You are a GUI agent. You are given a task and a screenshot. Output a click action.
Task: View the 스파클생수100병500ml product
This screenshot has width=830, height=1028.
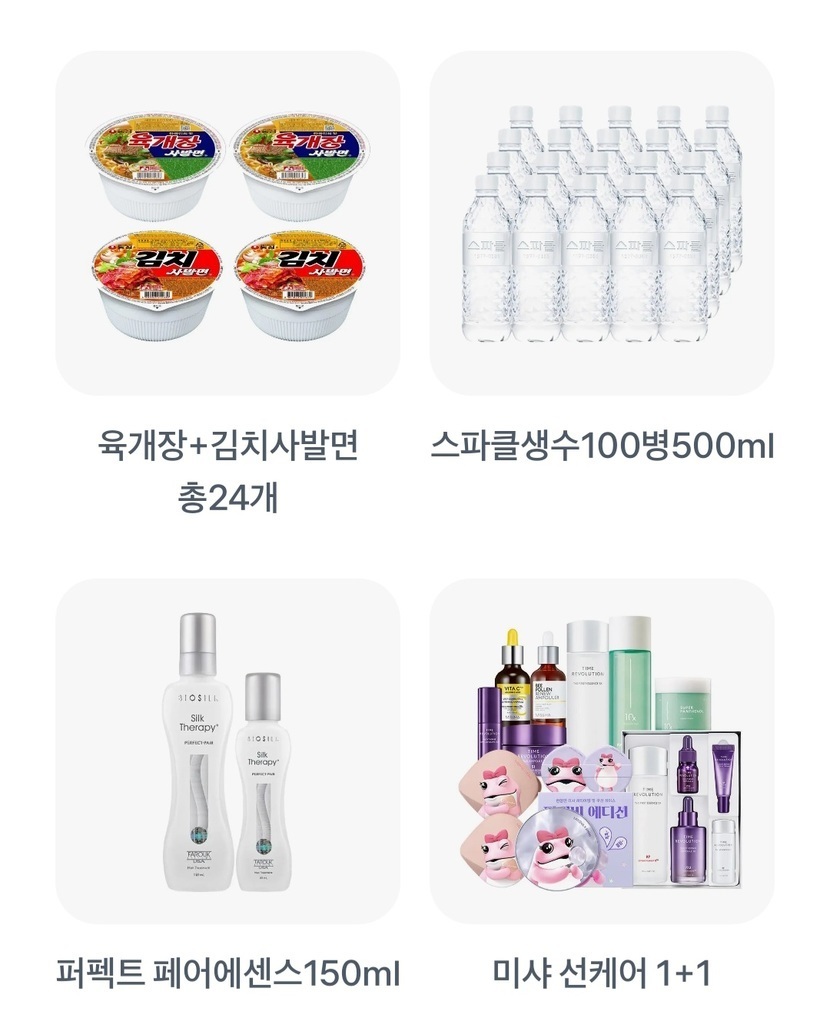pyautogui.click(x=602, y=223)
